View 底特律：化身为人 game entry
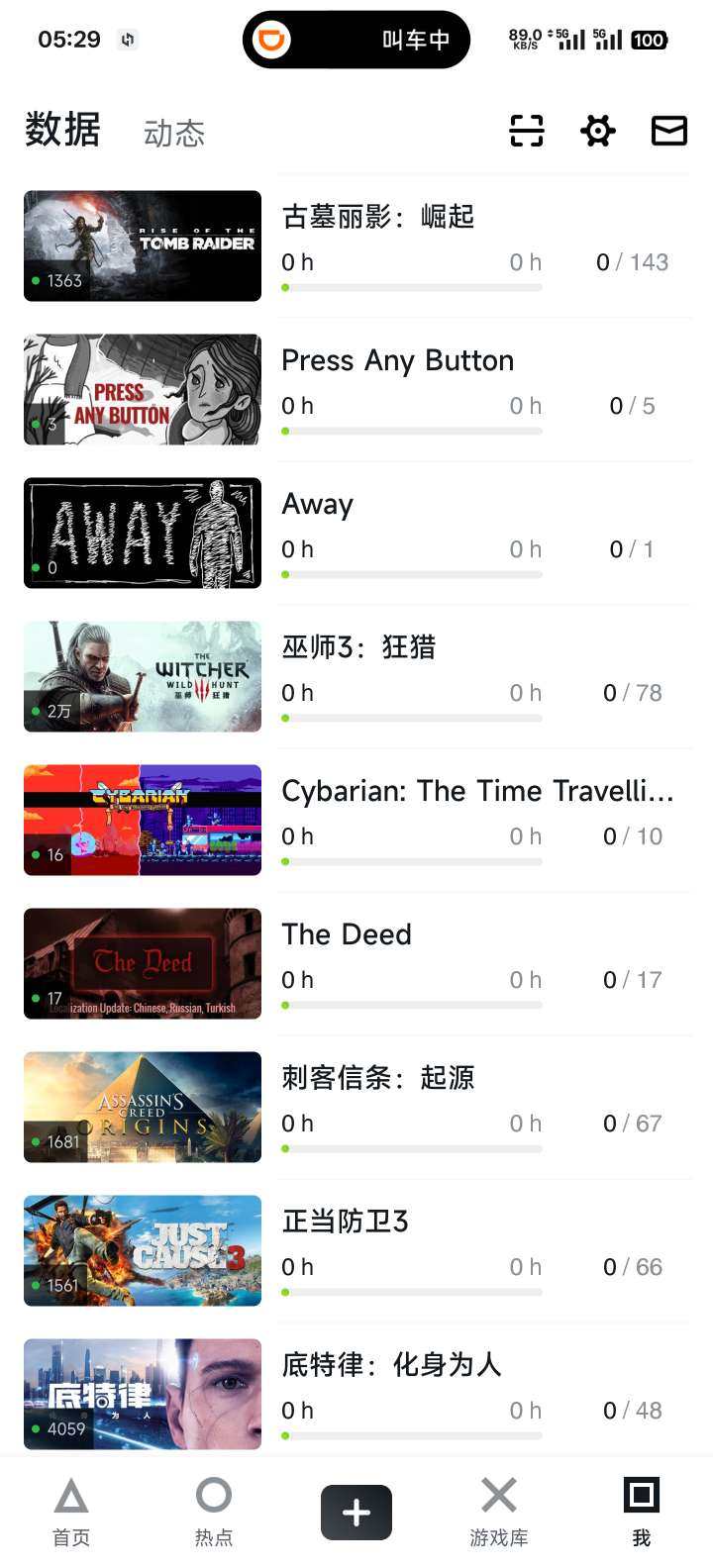The height and width of the screenshot is (1568, 713). pos(391,1365)
